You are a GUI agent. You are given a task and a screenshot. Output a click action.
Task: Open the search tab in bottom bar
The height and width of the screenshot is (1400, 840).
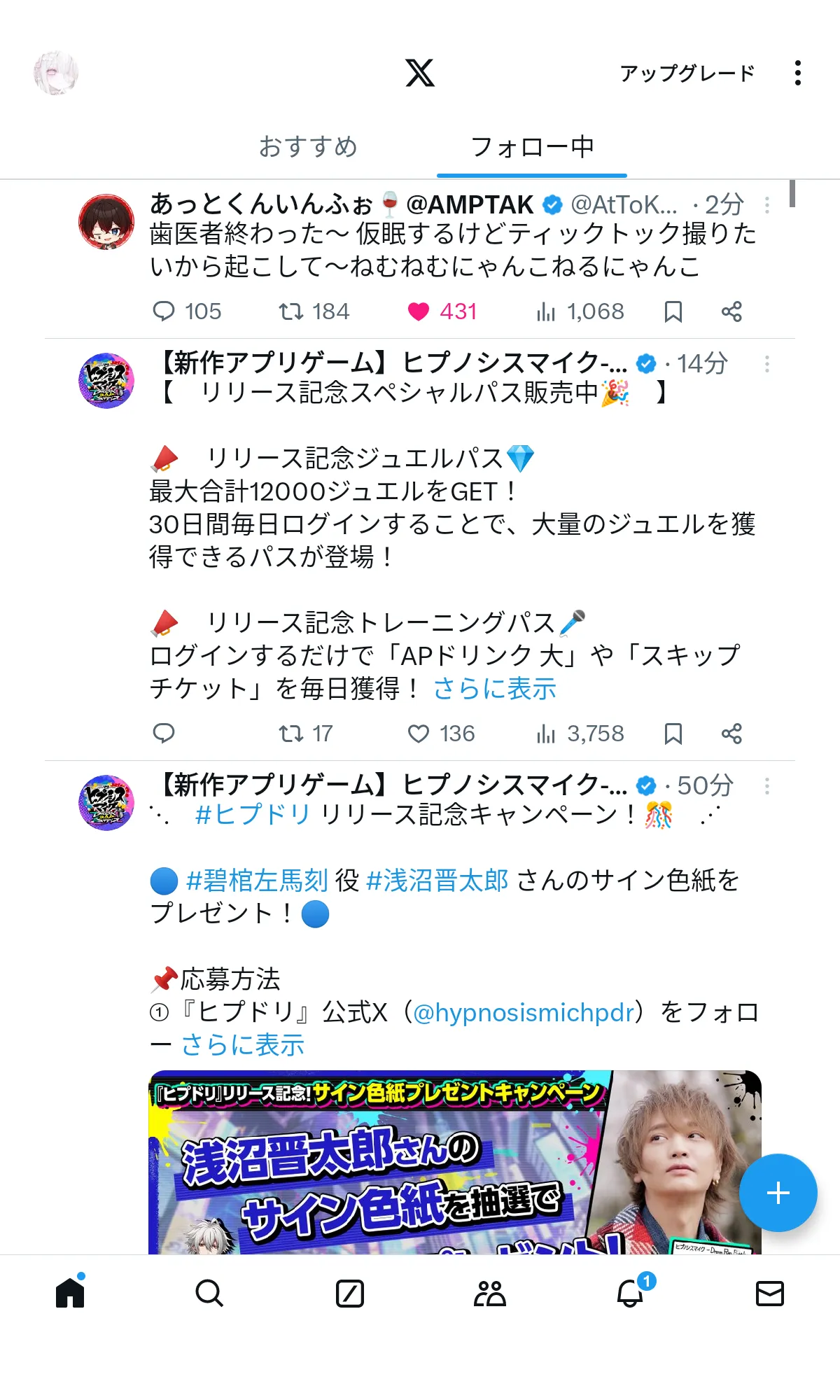coord(209,1294)
